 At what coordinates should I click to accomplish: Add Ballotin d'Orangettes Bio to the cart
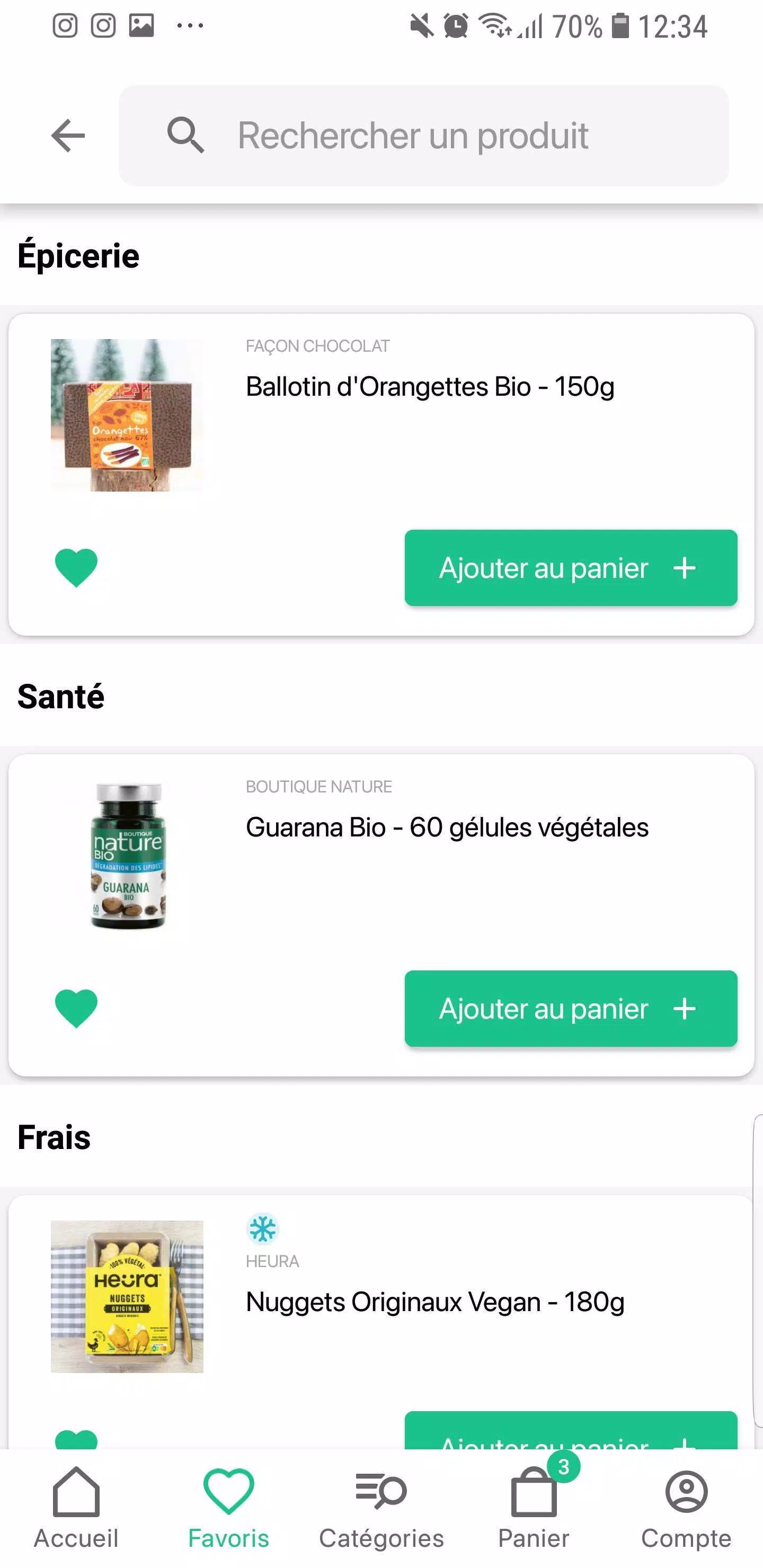571,568
